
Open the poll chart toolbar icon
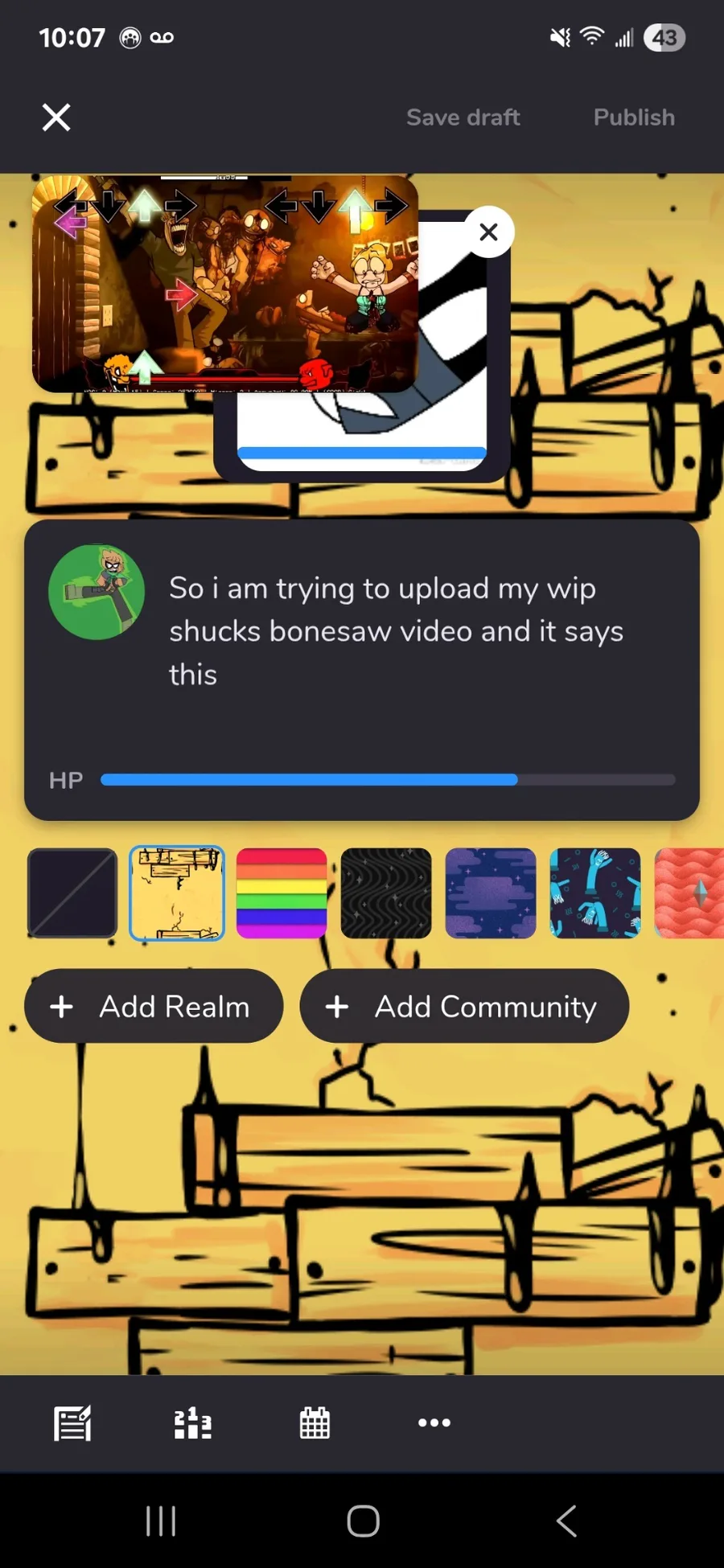pyautogui.click(x=193, y=1423)
